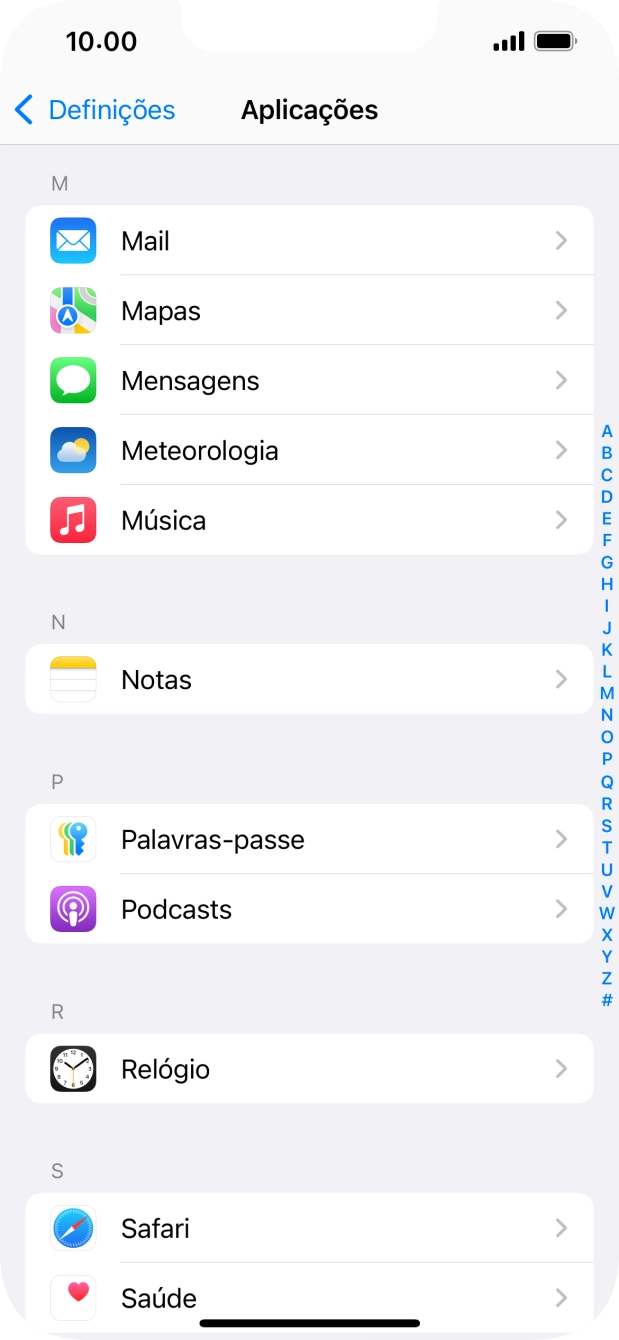The height and width of the screenshot is (1340, 619).
Task: Open Notas settings
Action: (x=308, y=680)
